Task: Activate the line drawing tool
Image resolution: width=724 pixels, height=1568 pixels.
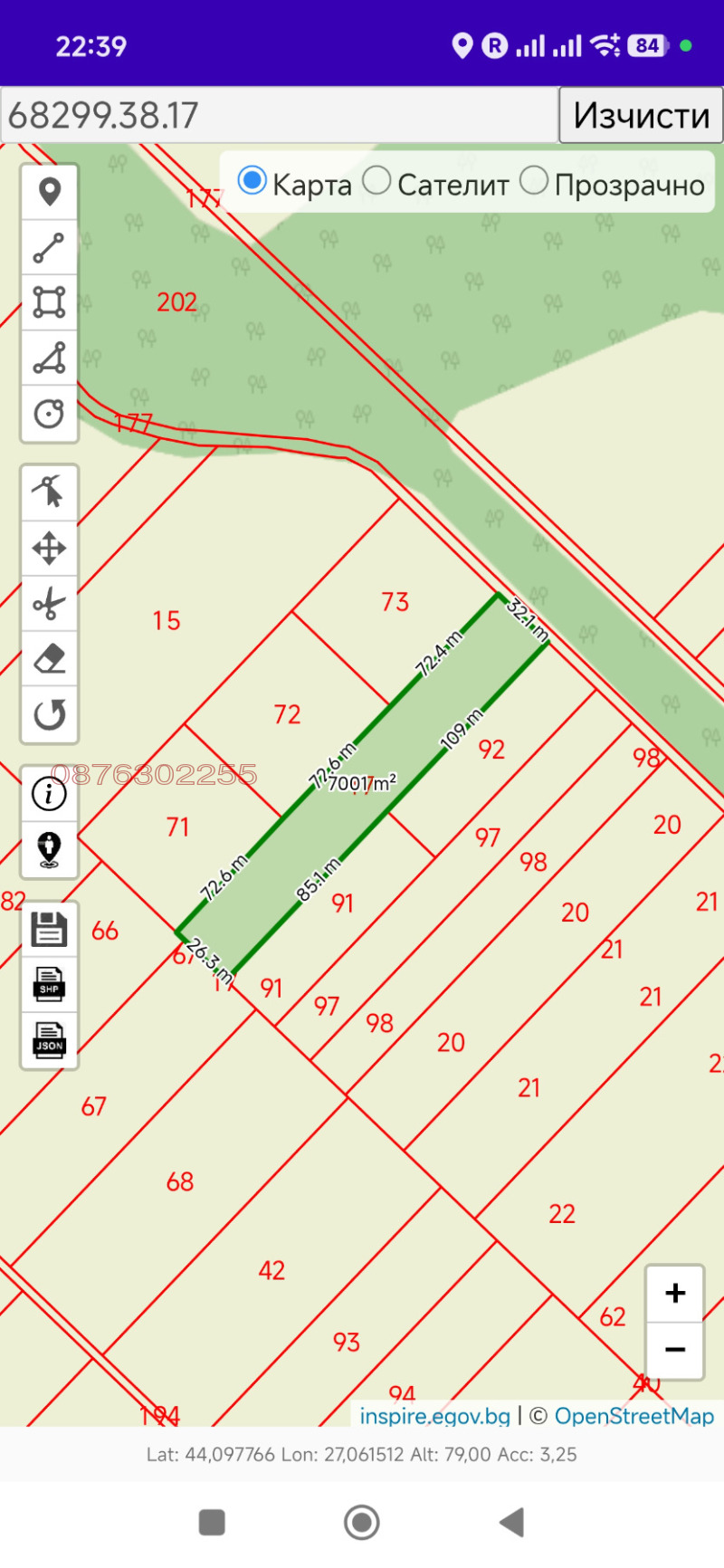Action: coord(50,248)
